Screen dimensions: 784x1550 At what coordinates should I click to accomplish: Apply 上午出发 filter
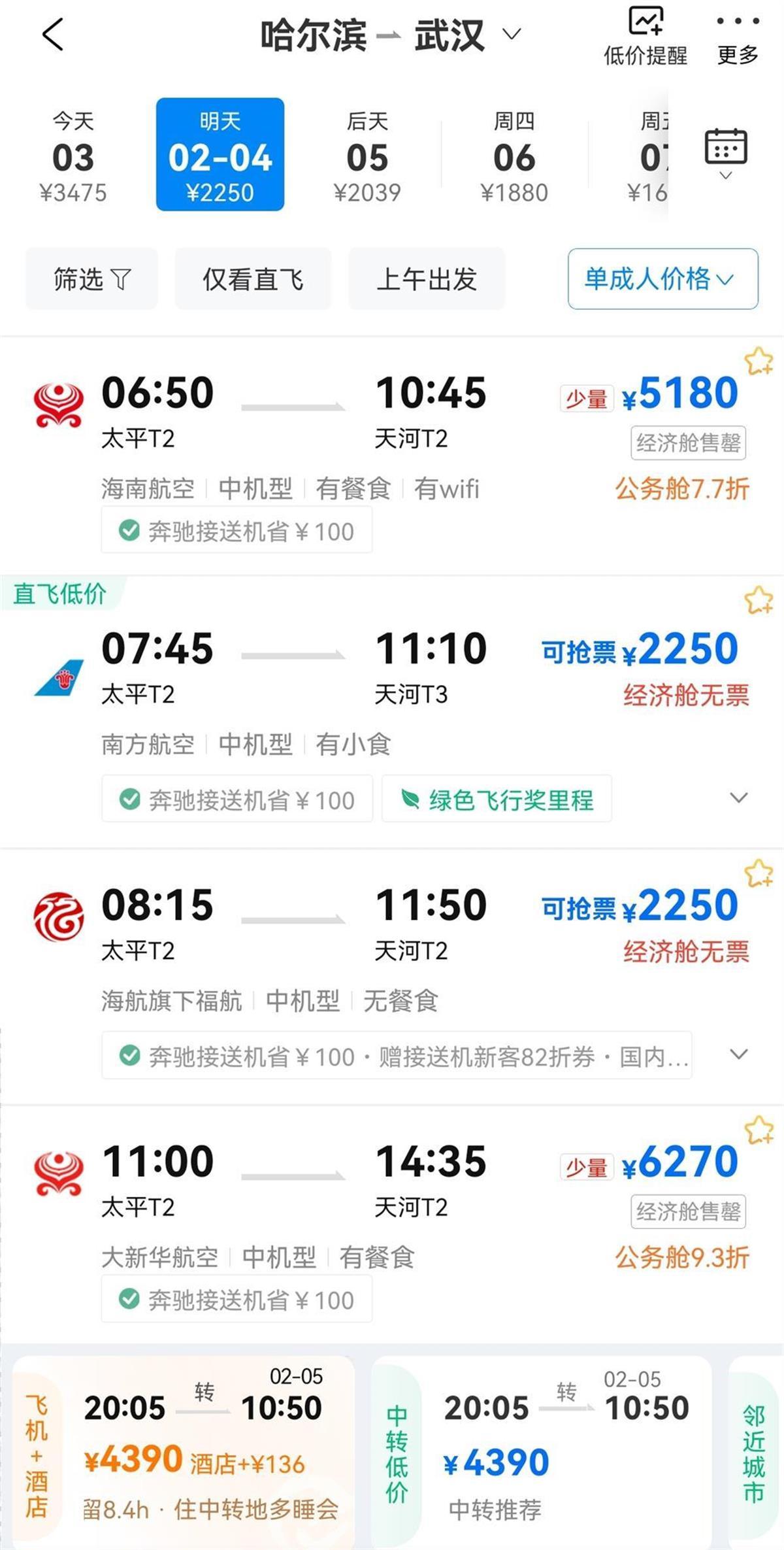point(427,279)
